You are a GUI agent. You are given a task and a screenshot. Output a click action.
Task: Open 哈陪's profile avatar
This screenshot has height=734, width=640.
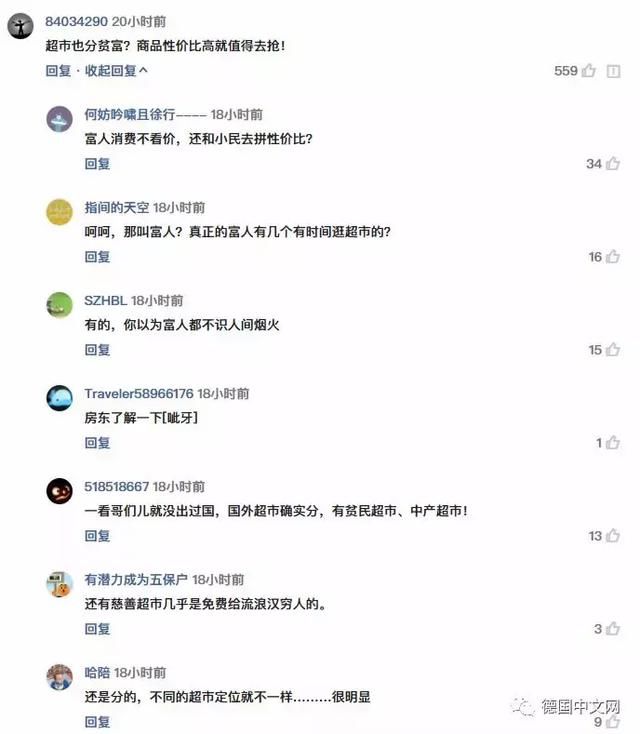(x=60, y=677)
